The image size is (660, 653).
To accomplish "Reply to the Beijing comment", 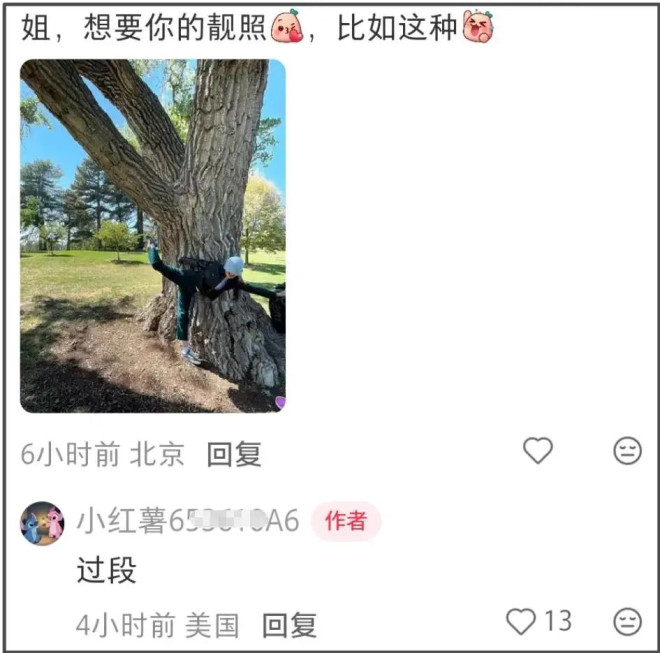I will click(234, 454).
